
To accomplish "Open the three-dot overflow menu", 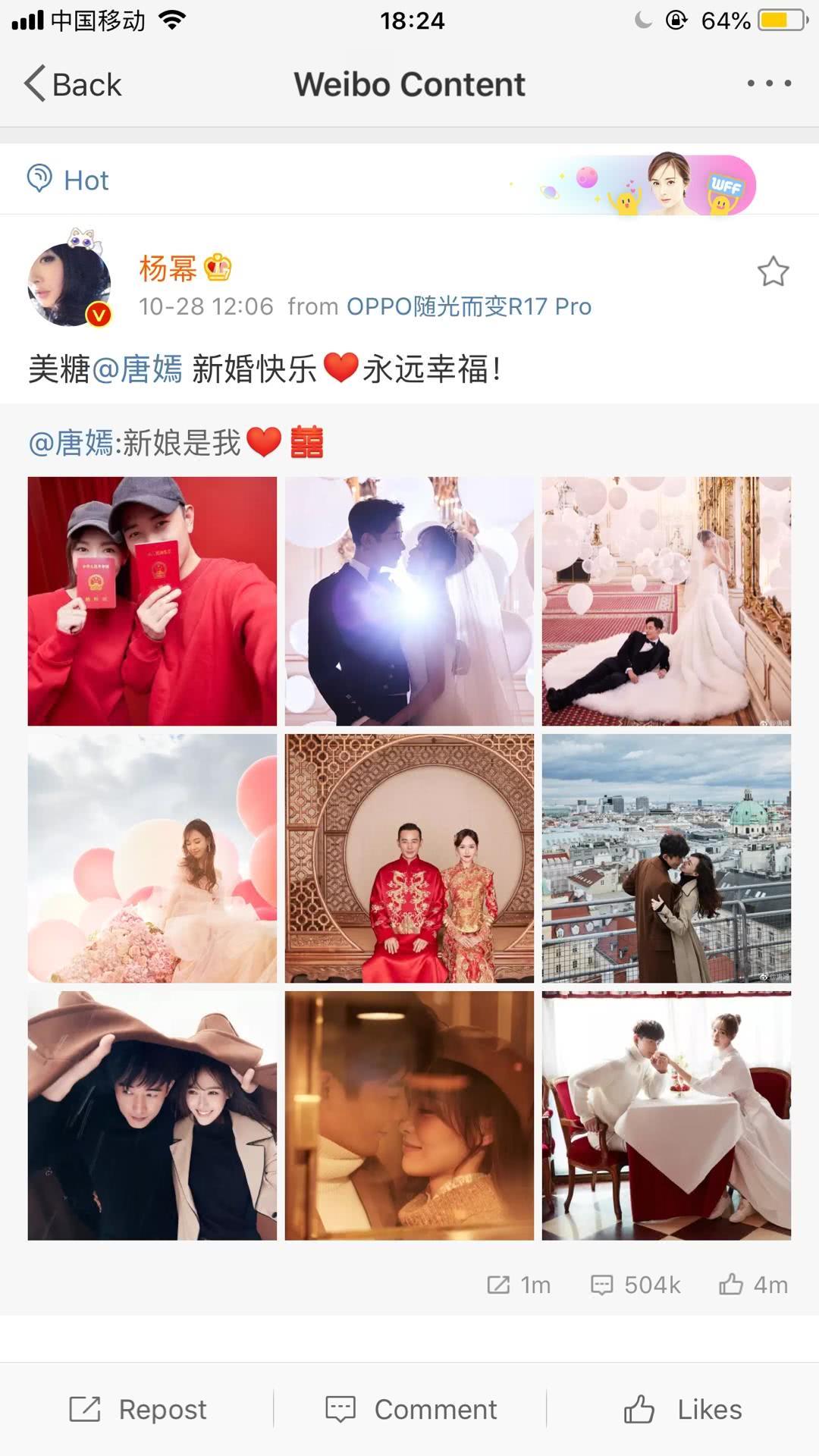I will (769, 83).
